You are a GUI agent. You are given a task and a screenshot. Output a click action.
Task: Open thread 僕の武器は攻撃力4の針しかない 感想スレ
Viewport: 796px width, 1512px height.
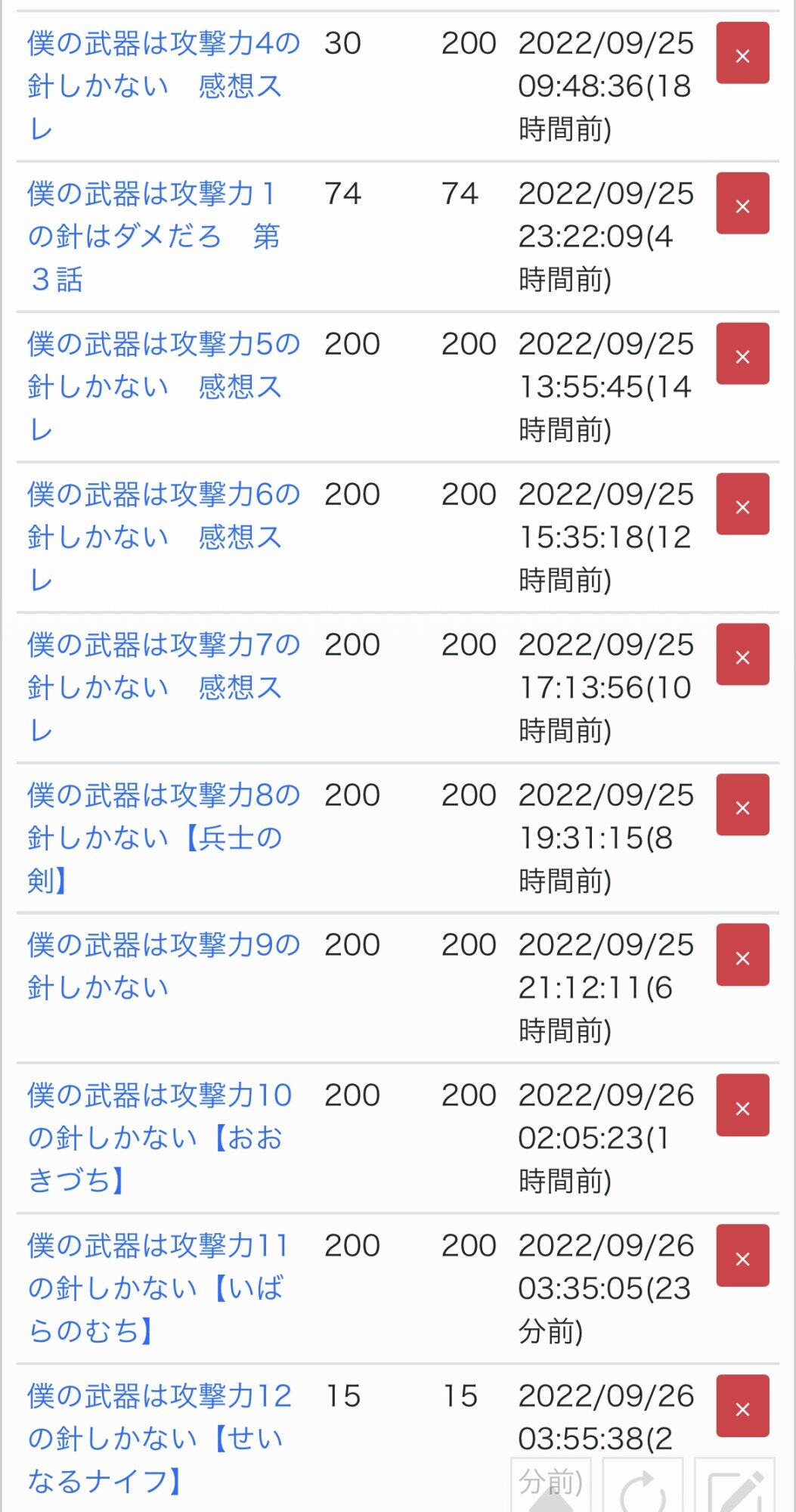coord(163,85)
